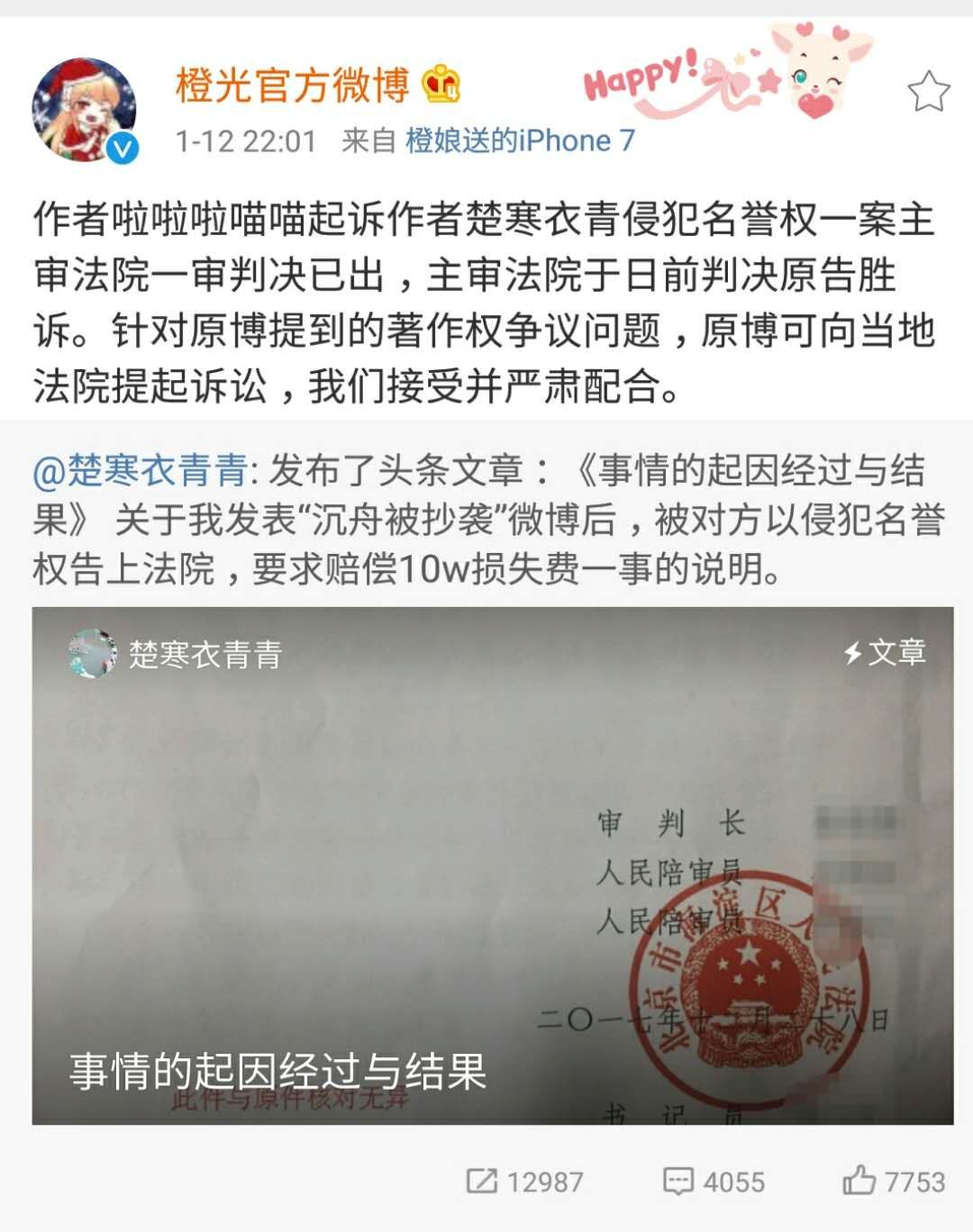Favorite this post with the star icon
The width and height of the screenshot is (973, 1232).
[928, 92]
